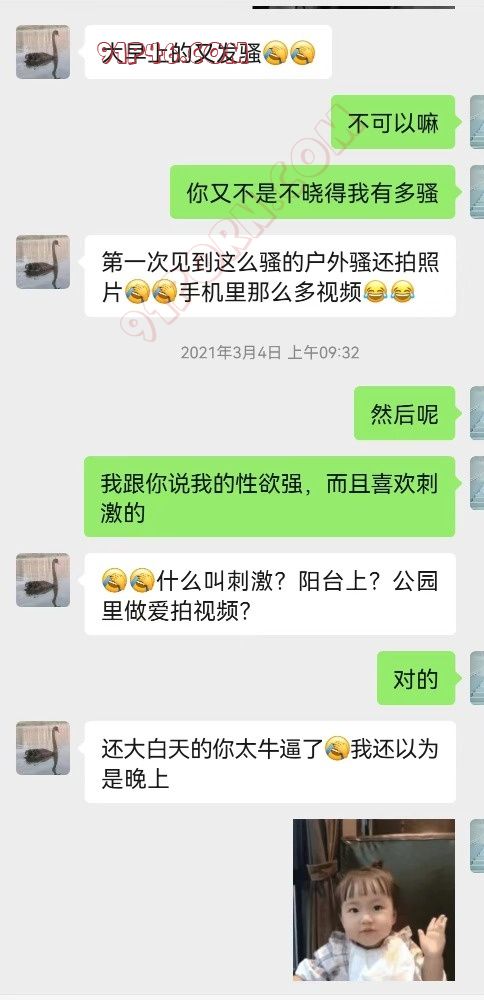This screenshot has height=1000, width=484.
Task: Tap the swan avatar beside the 第一次见到 message
Action: click(43, 261)
